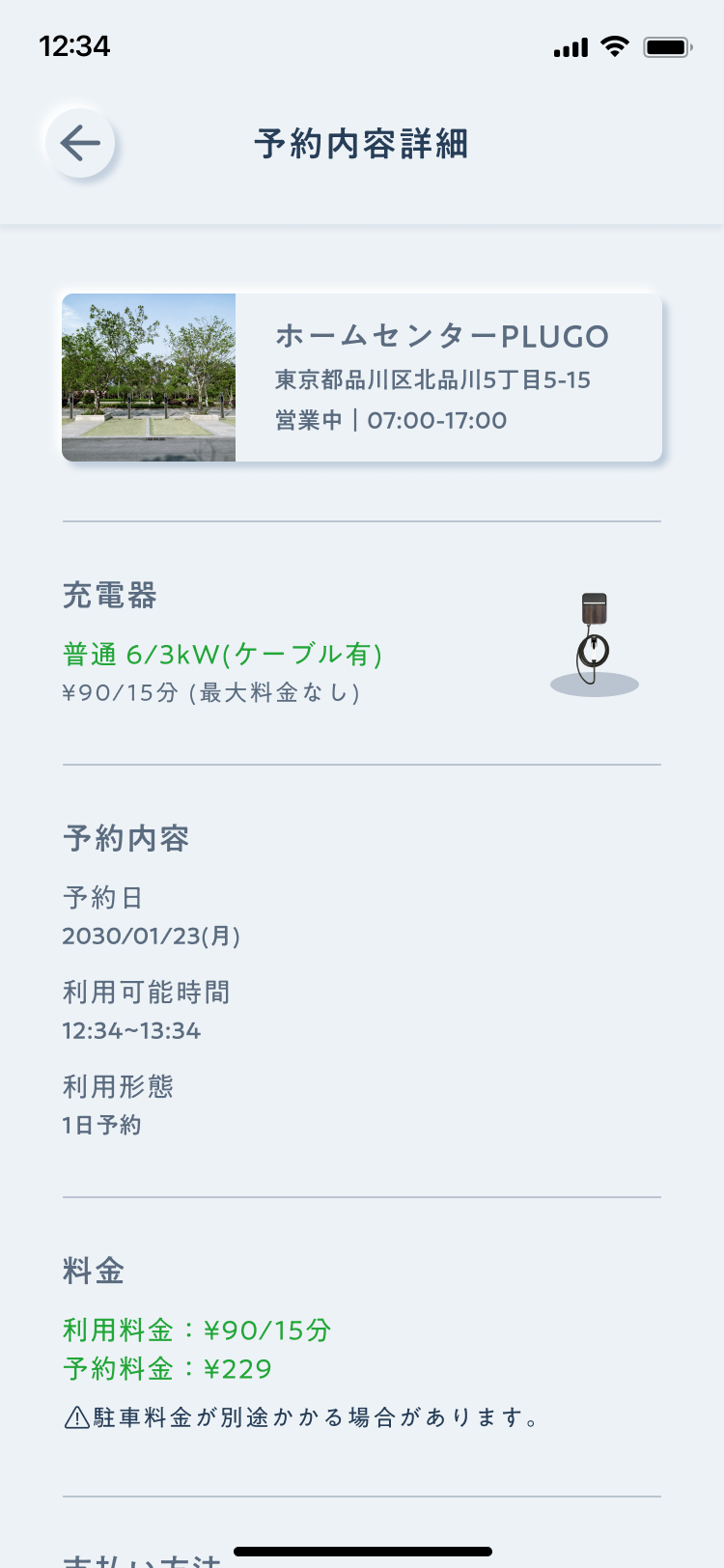Screen dimensions: 724x1568
Task: Open the ホームセンターPLUGO location card
Action: [x=362, y=378]
